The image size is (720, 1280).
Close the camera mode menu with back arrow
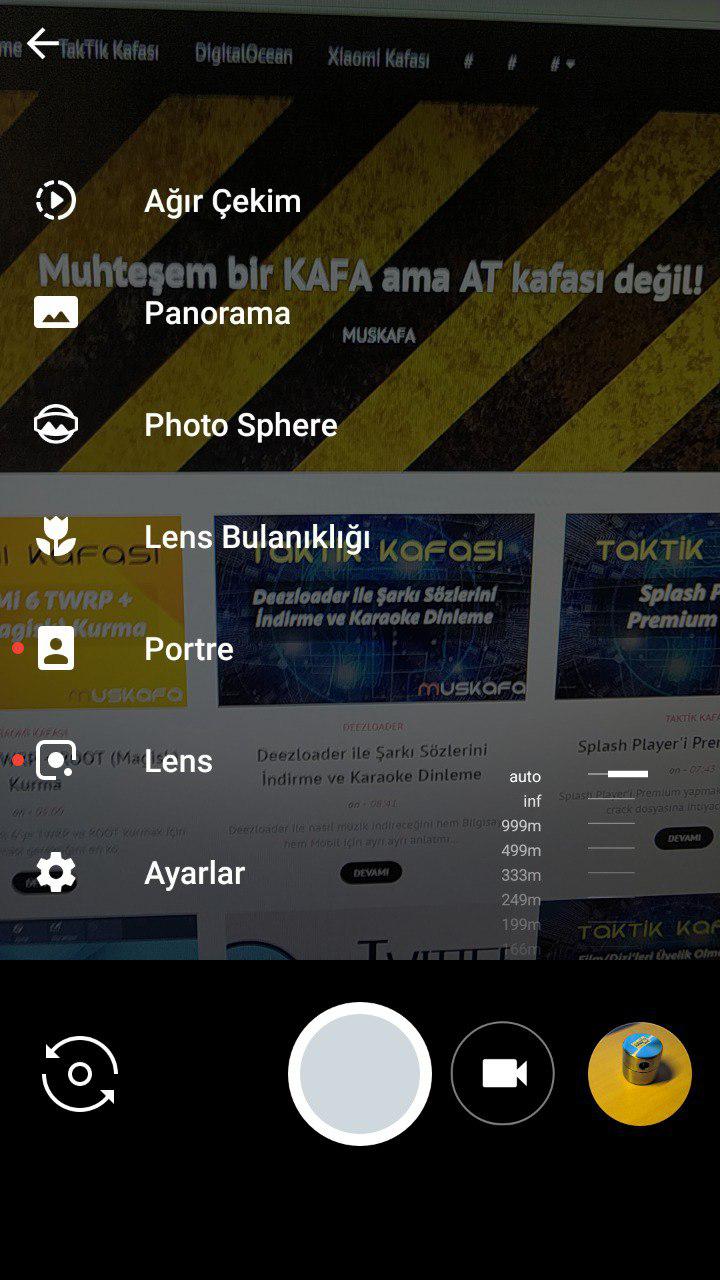(43, 44)
